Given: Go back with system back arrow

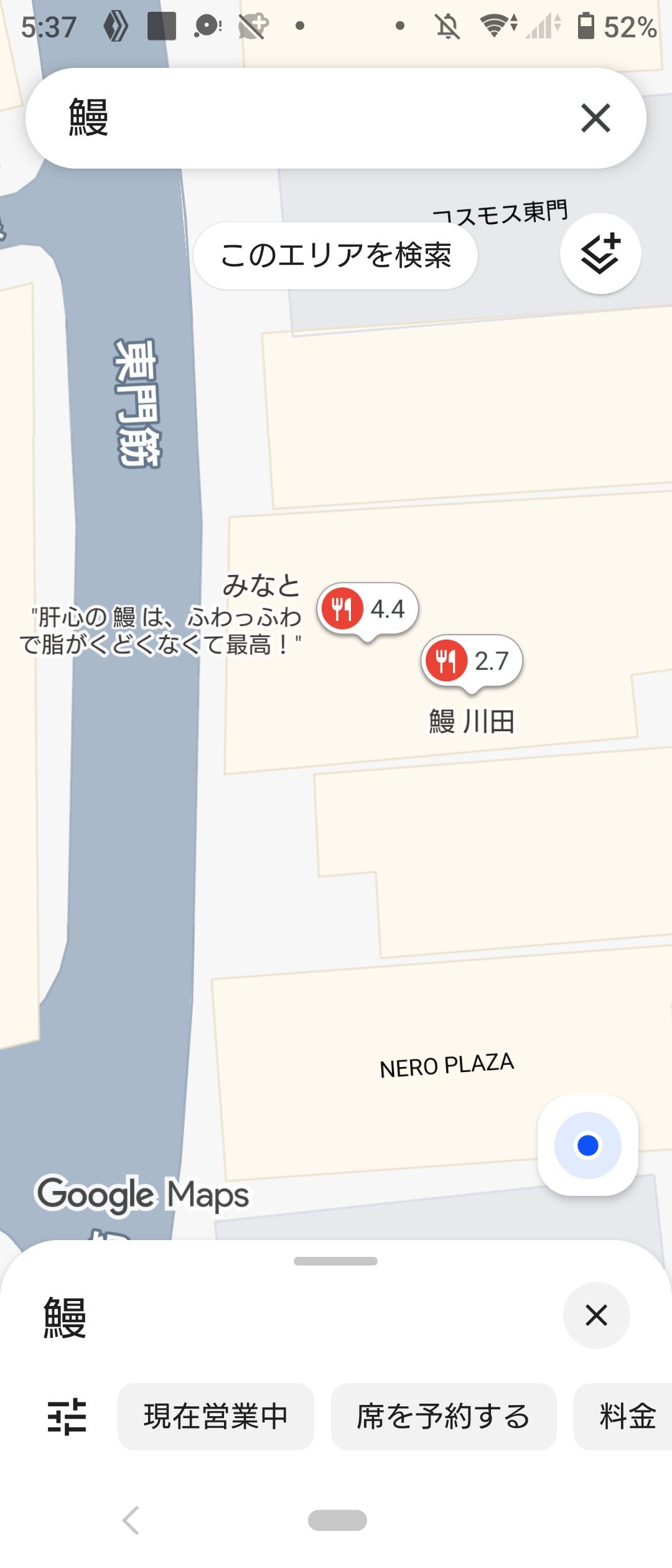Looking at the screenshot, I should click(131, 1520).
